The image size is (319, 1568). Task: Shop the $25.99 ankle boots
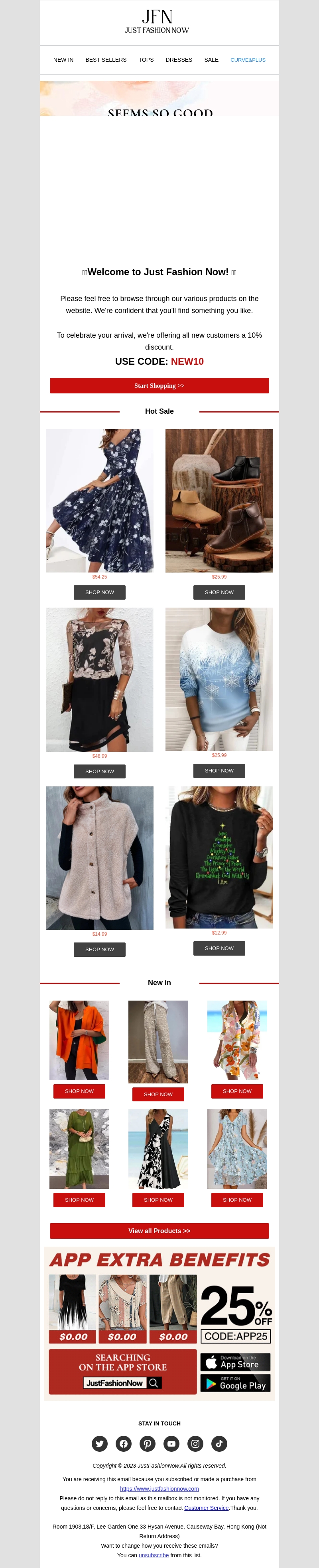[219, 592]
